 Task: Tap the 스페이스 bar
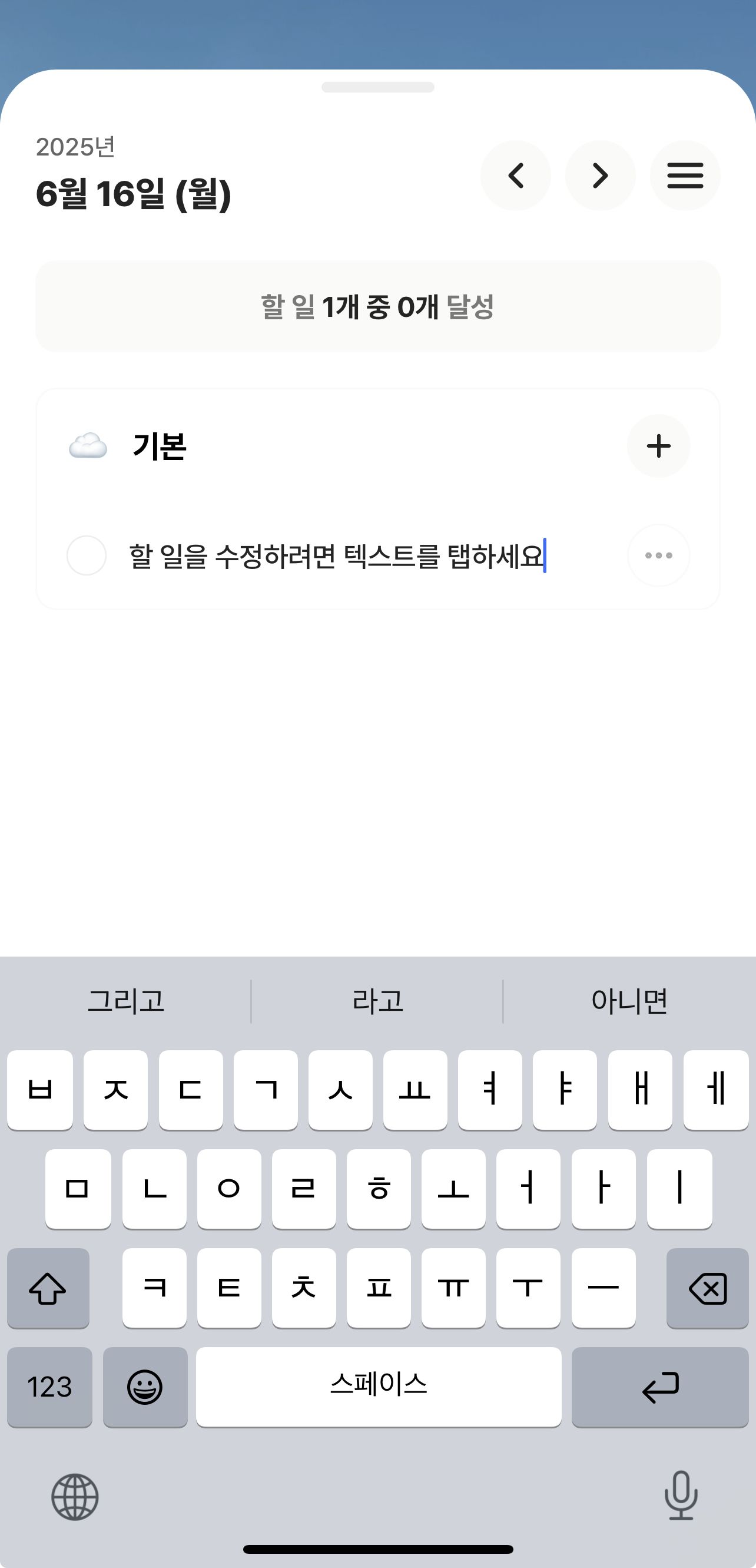coord(379,1387)
